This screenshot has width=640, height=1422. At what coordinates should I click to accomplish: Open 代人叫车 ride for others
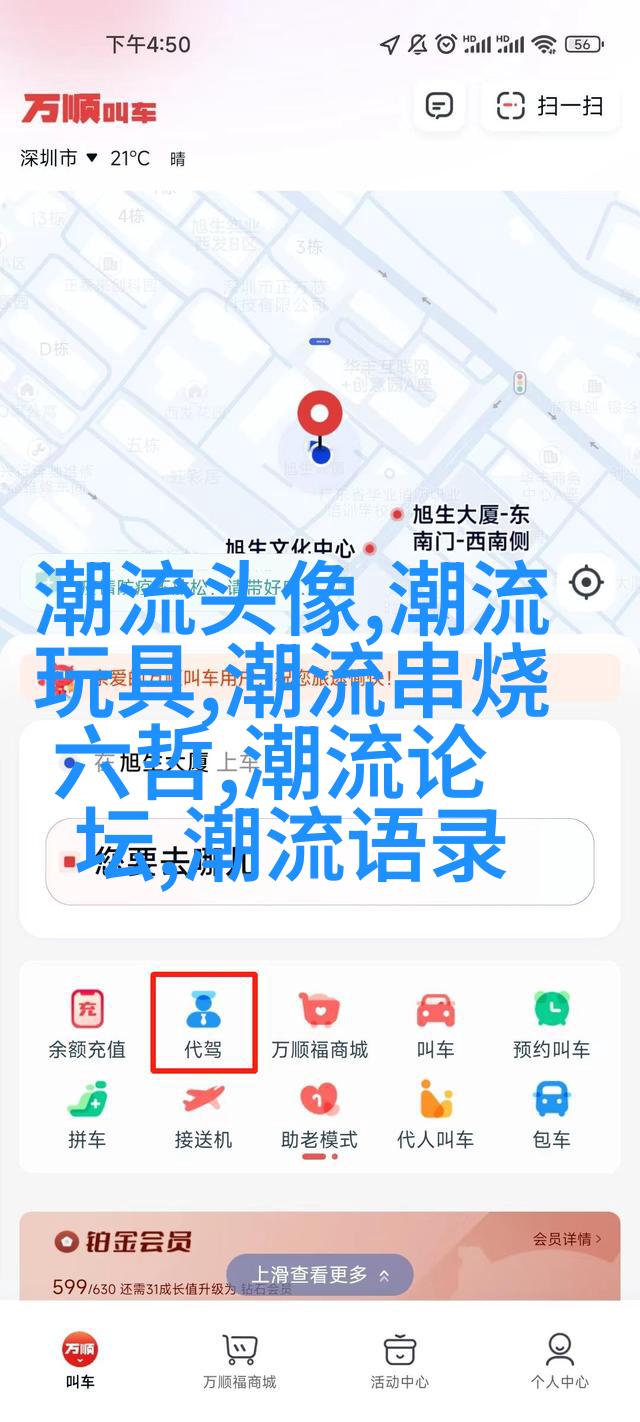pos(435,1112)
